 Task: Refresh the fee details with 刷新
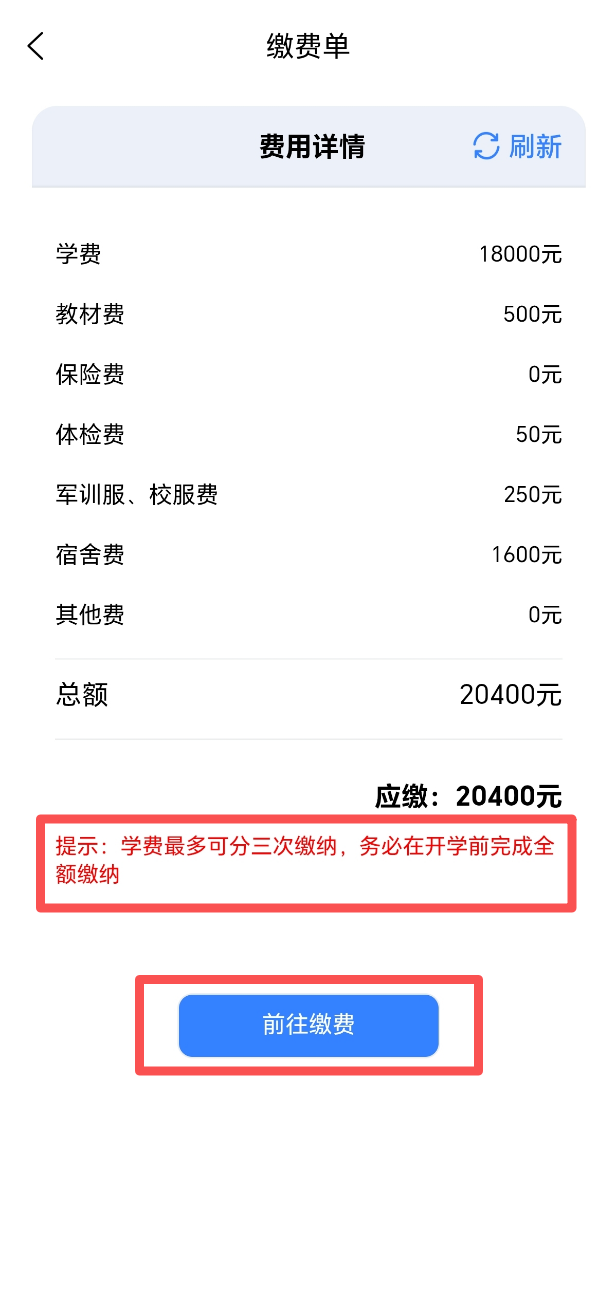[517, 147]
